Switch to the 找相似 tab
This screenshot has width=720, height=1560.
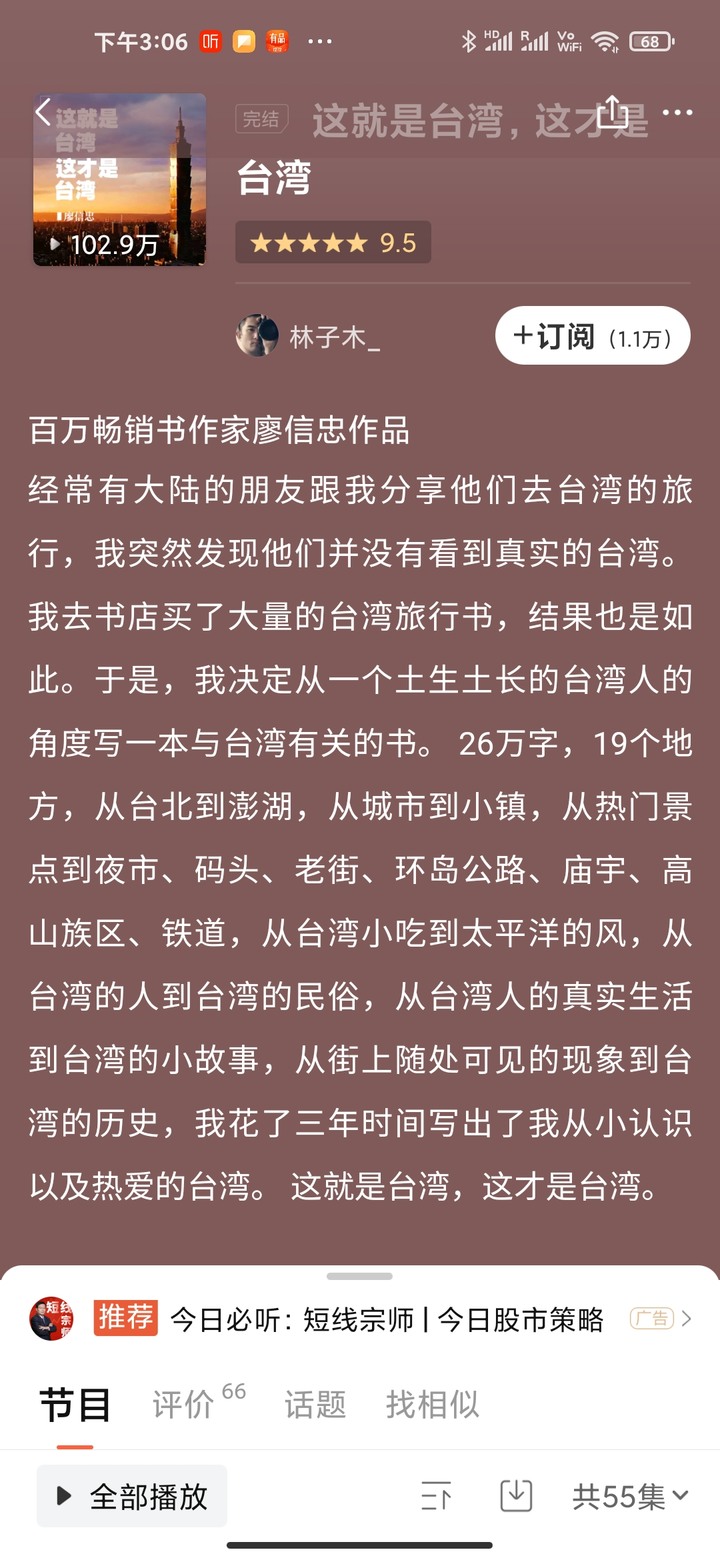point(432,1405)
